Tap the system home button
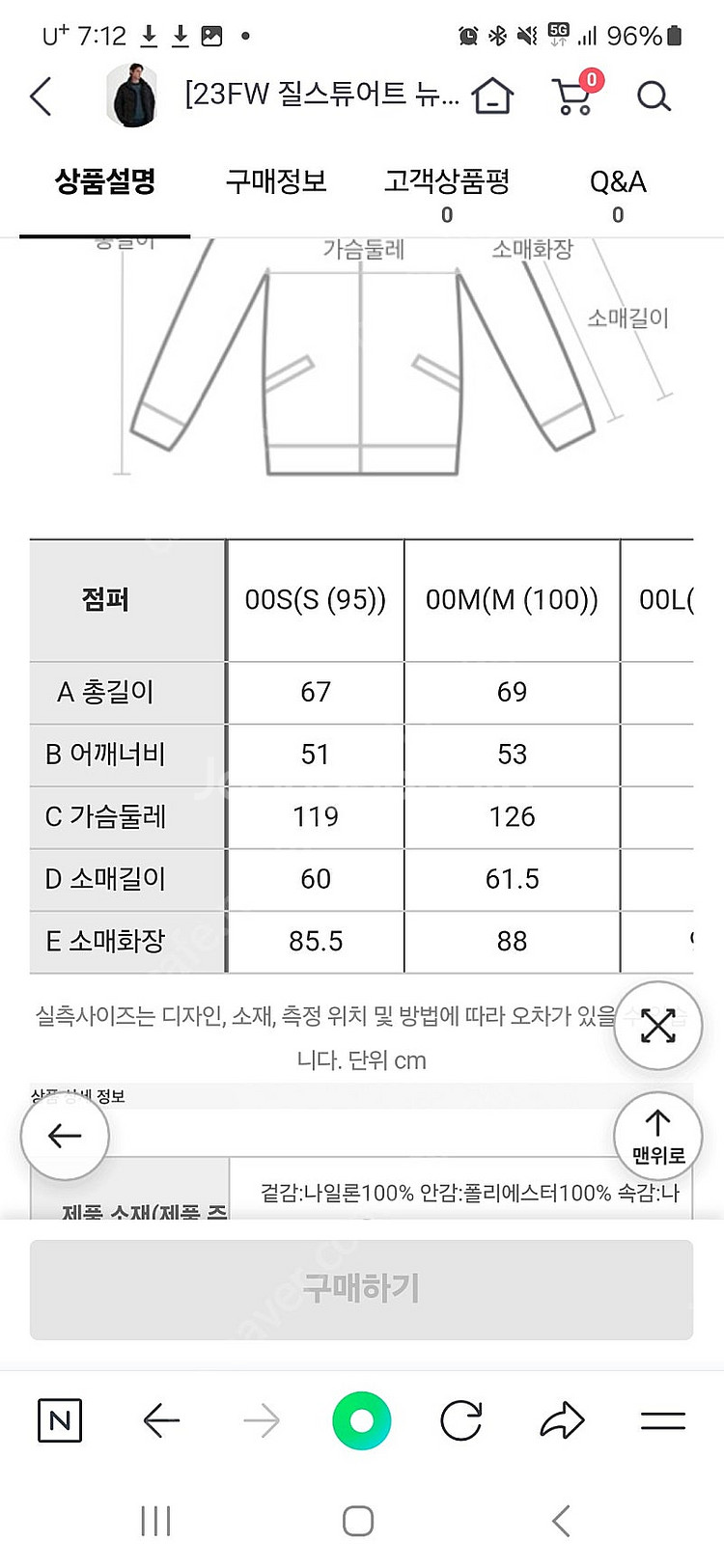724x1568 pixels. point(358,1522)
